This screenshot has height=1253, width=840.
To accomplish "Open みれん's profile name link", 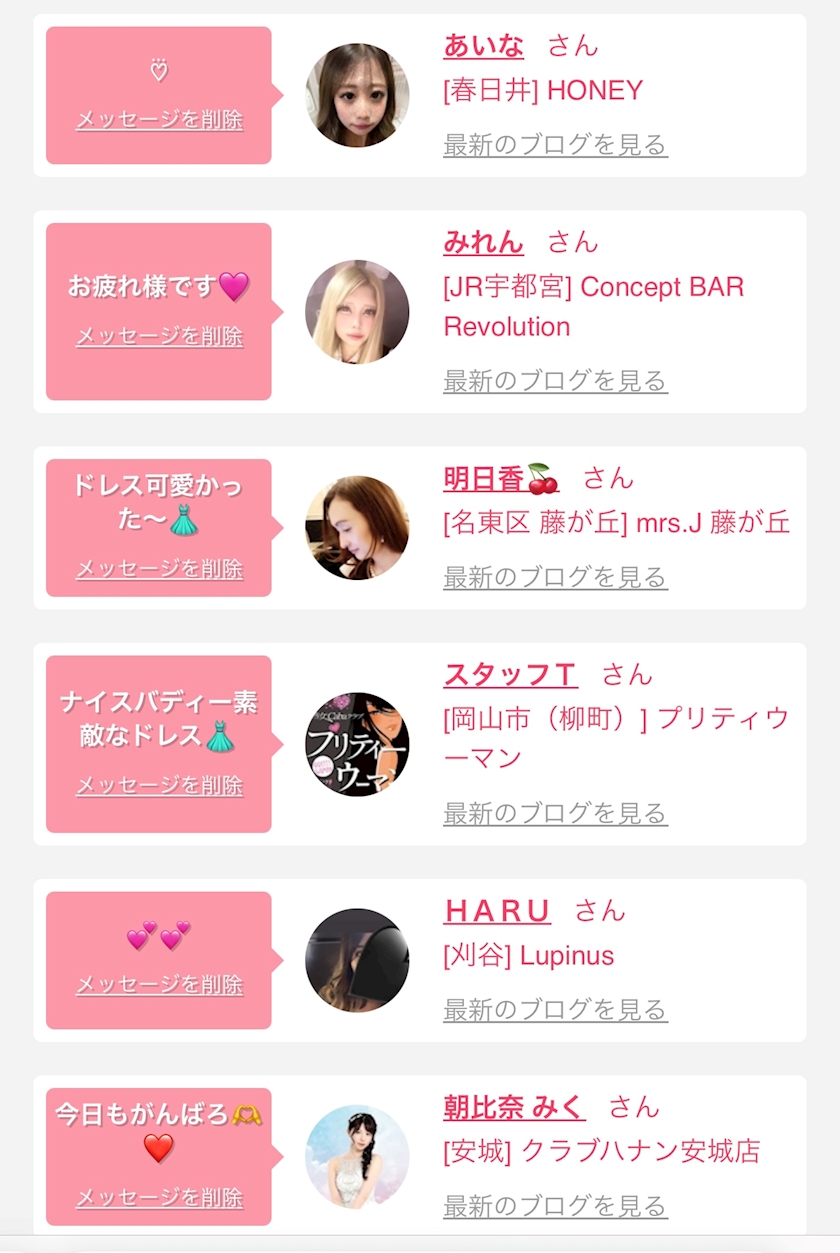I will [484, 242].
